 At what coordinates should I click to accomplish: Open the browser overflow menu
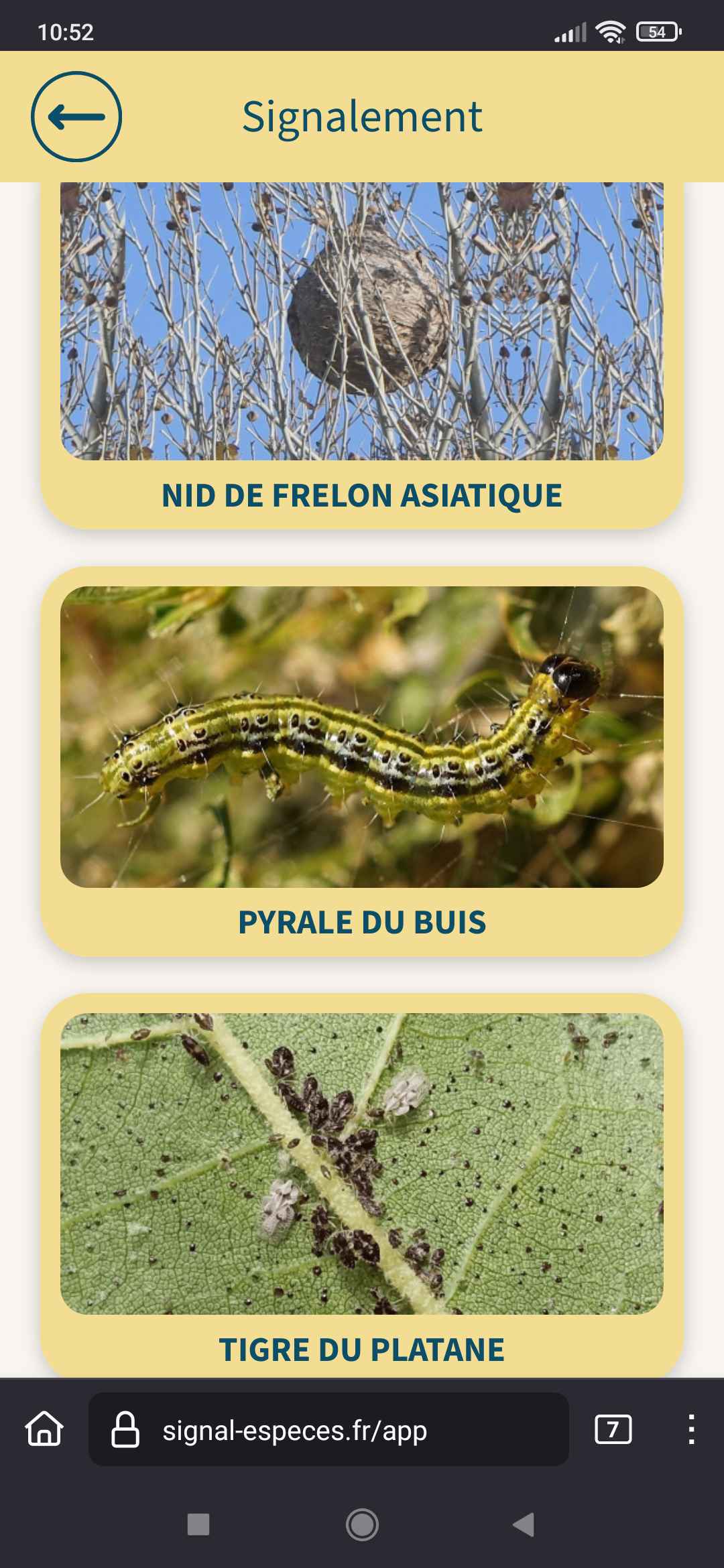691,1429
